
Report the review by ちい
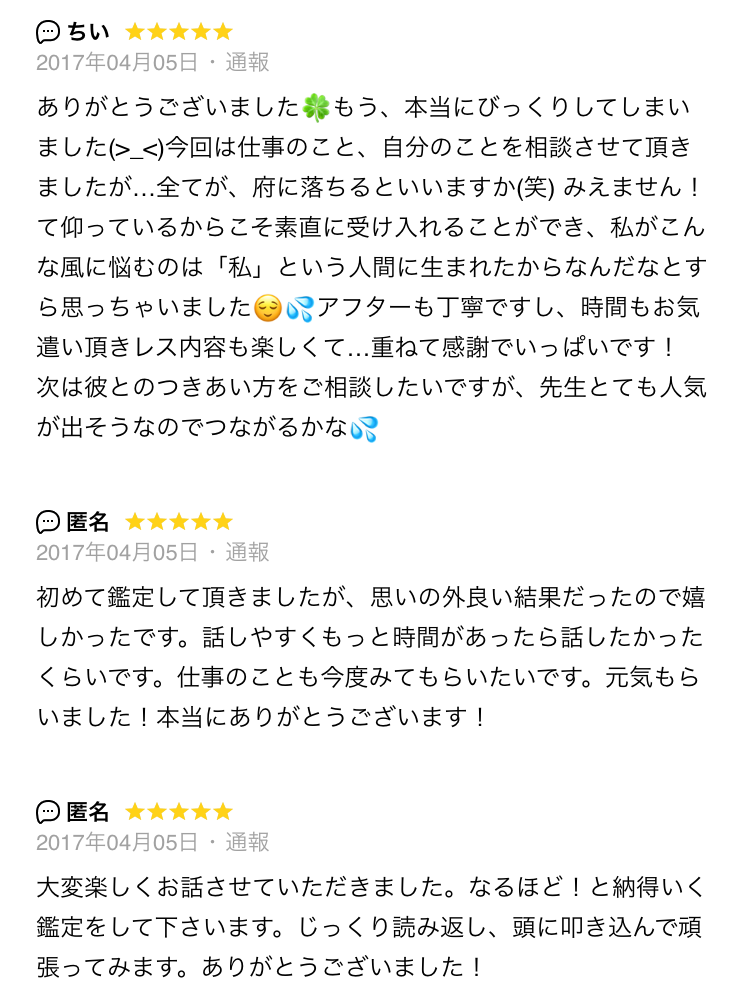click(247, 62)
